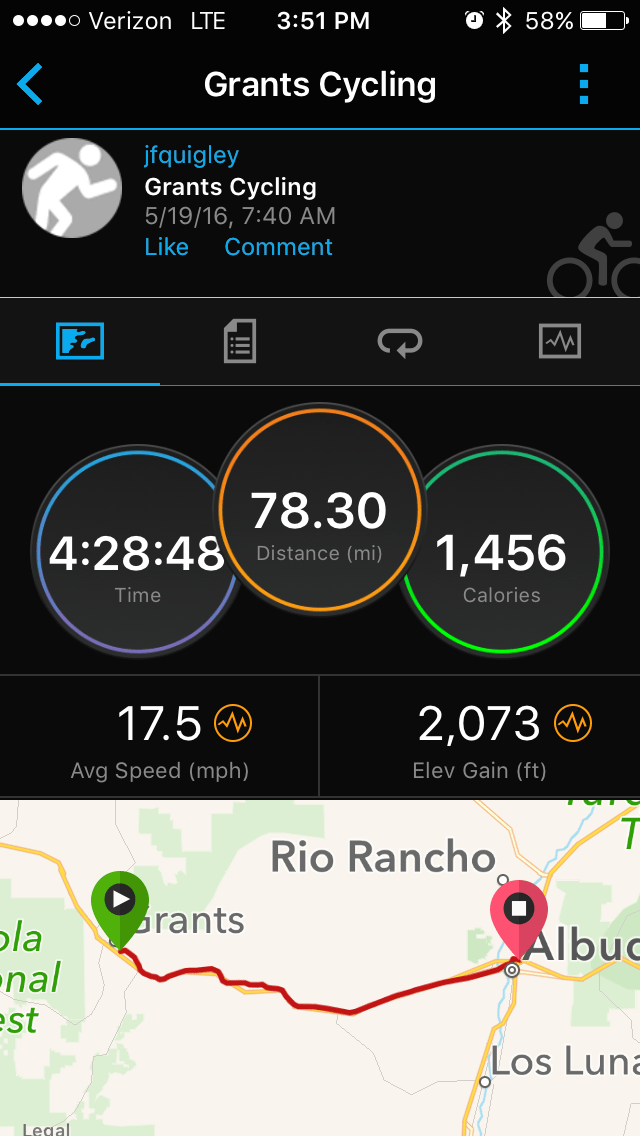640x1136 pixels.
Task: Select the activity summary tab
Action: click(x=80, y=342)
